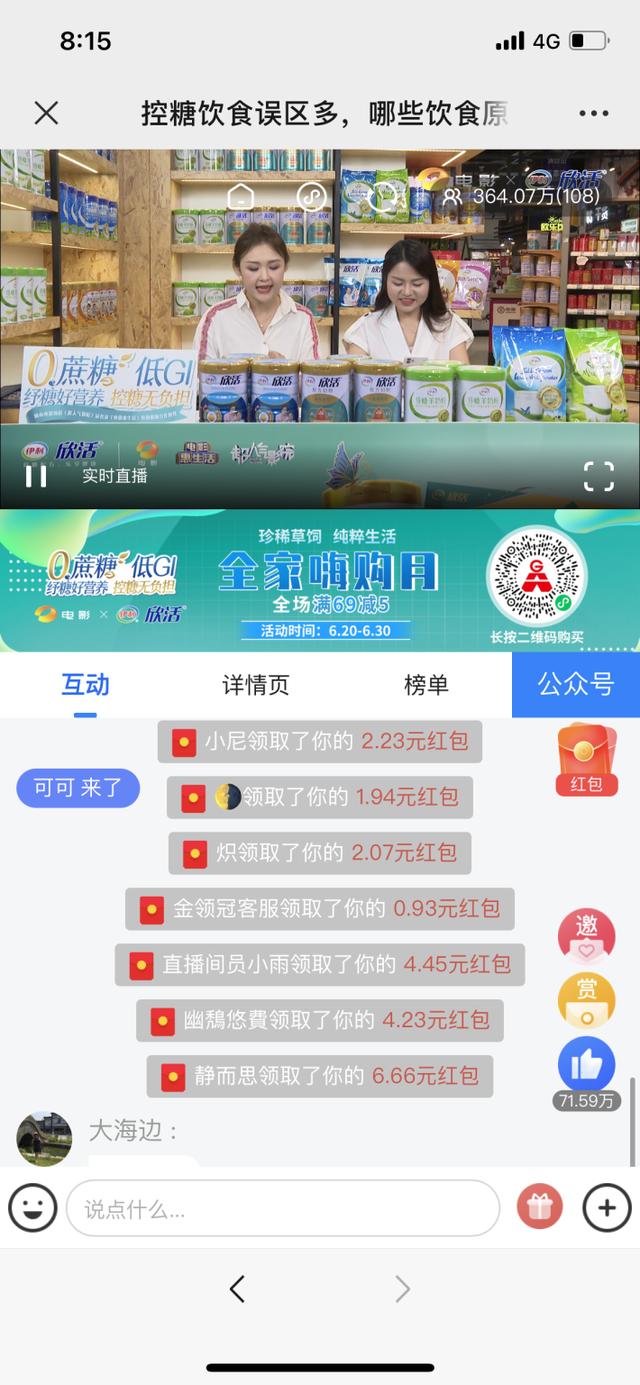
Task: Pause the live video
Action: (x=36, y=476)
